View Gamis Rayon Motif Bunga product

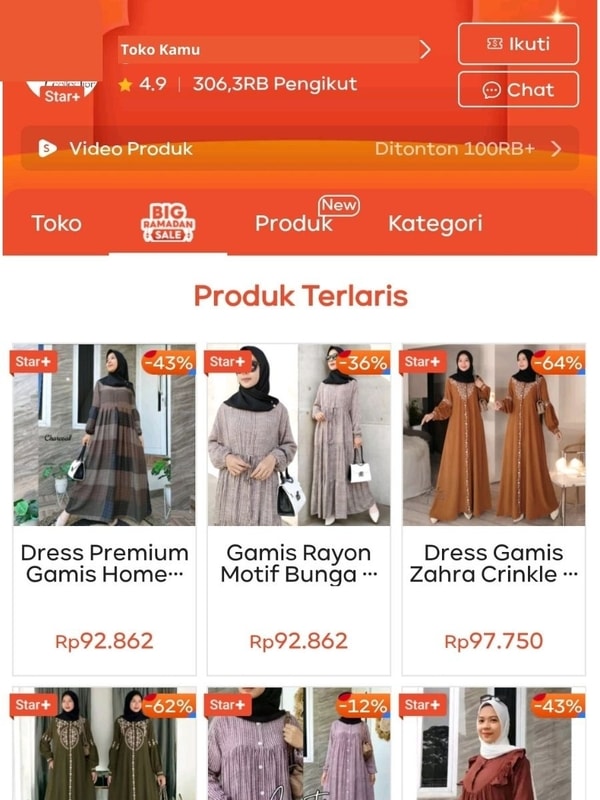point(298,500)
